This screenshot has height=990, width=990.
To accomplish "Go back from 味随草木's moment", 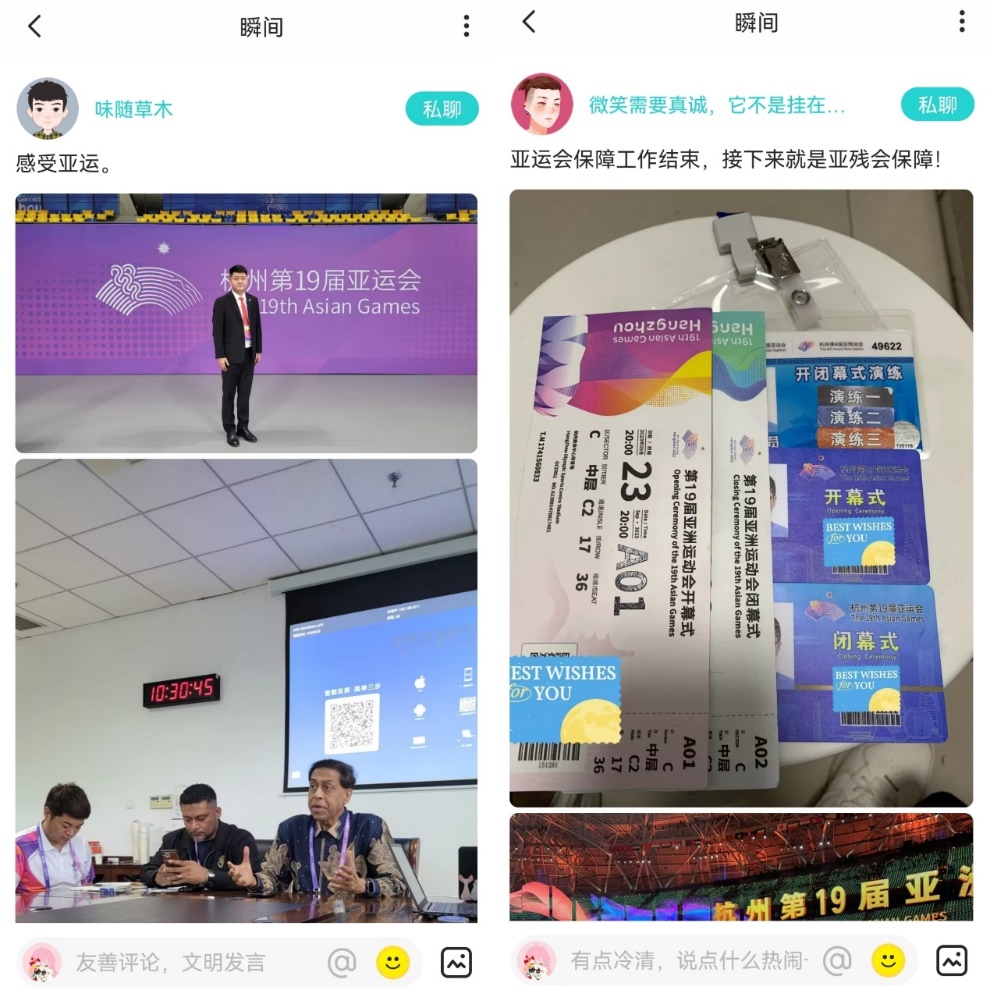I will point(35,27).
